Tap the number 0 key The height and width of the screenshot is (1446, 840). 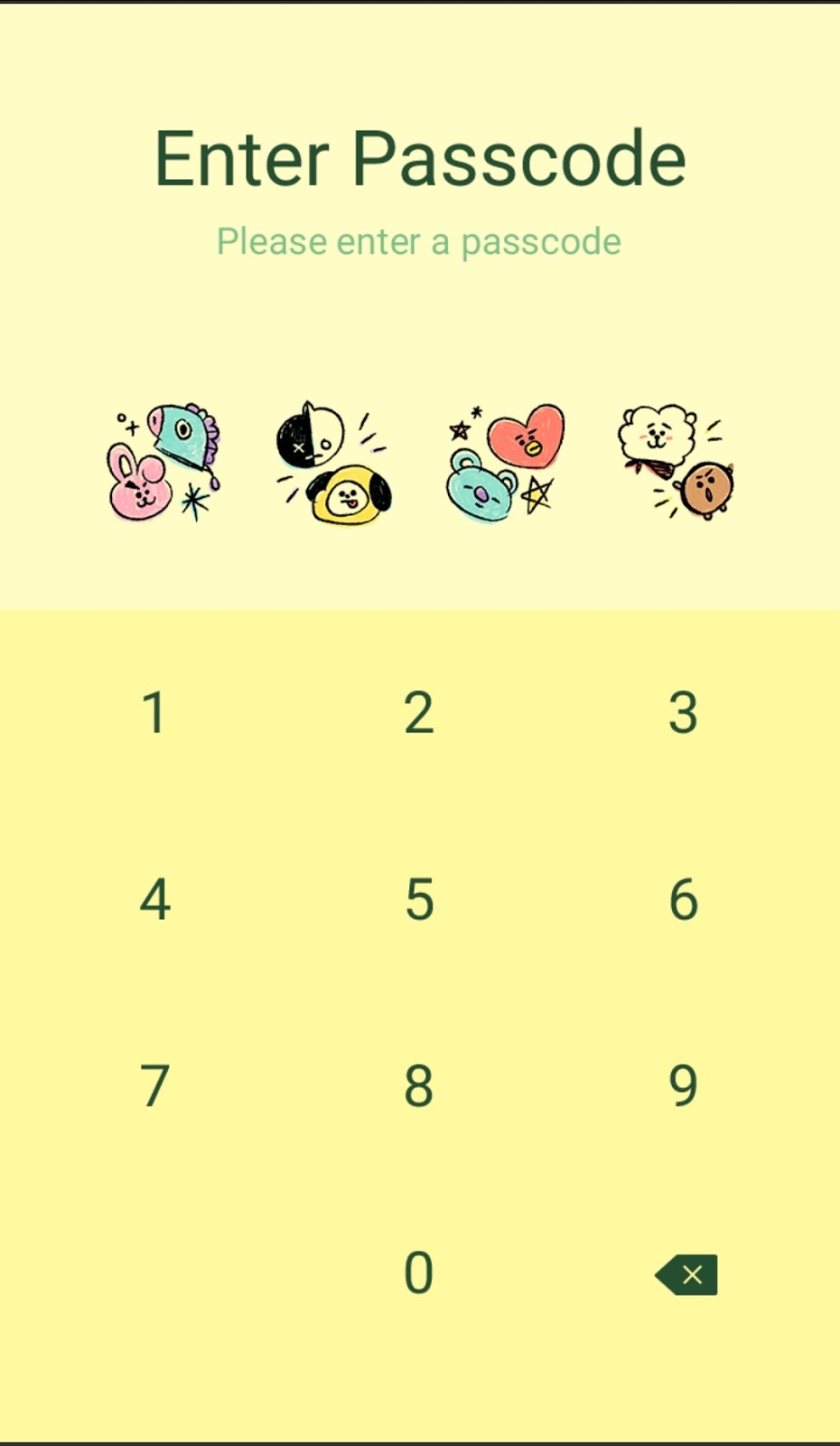(419, 1272)
